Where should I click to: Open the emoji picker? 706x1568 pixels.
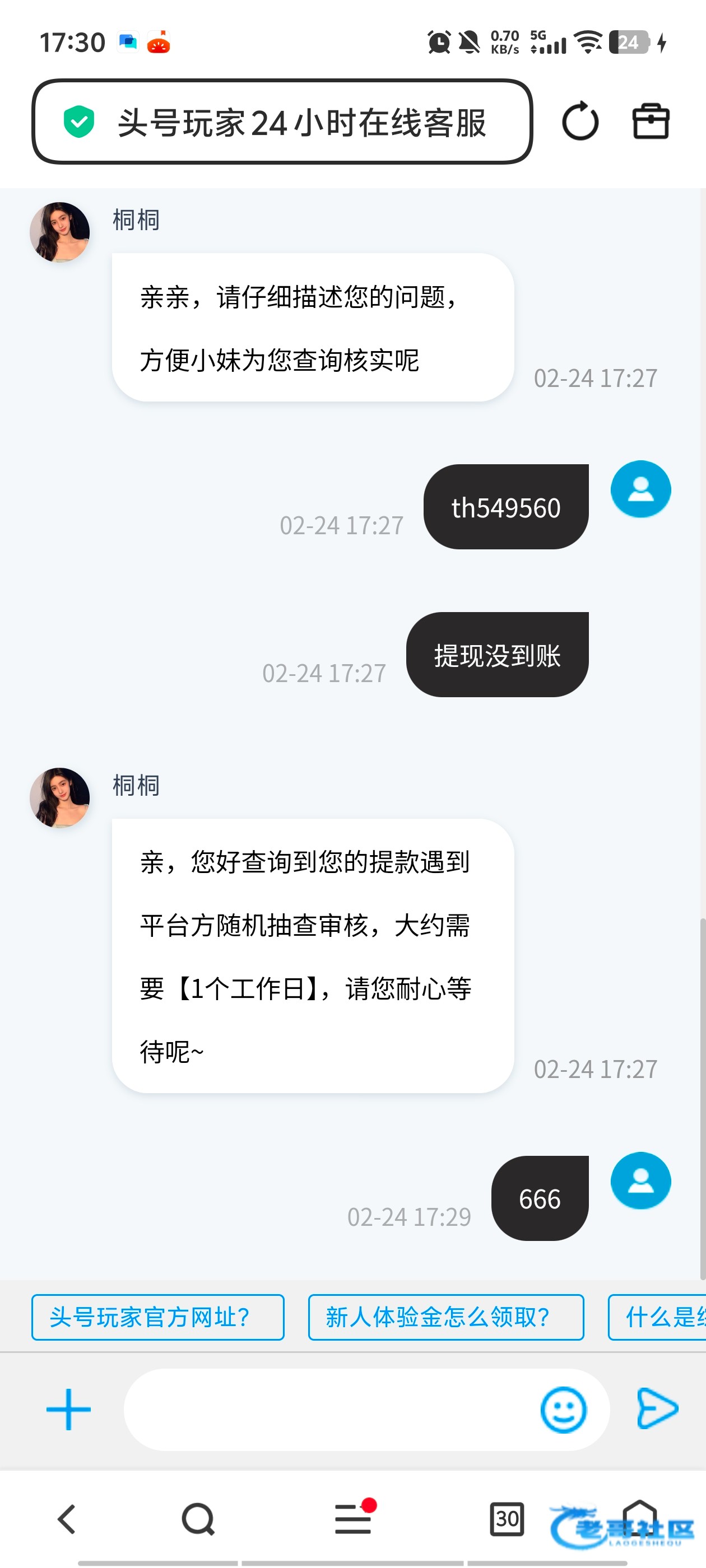[563, 1409]
